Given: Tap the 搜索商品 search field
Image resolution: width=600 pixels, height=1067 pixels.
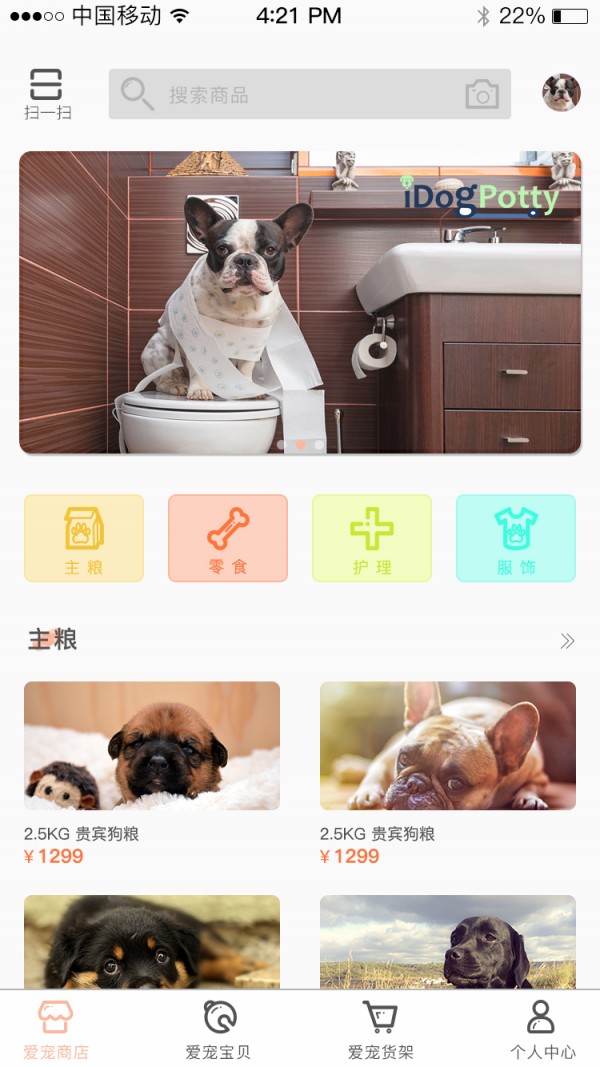Looking at the screenshot, I should tap(290, 95).
